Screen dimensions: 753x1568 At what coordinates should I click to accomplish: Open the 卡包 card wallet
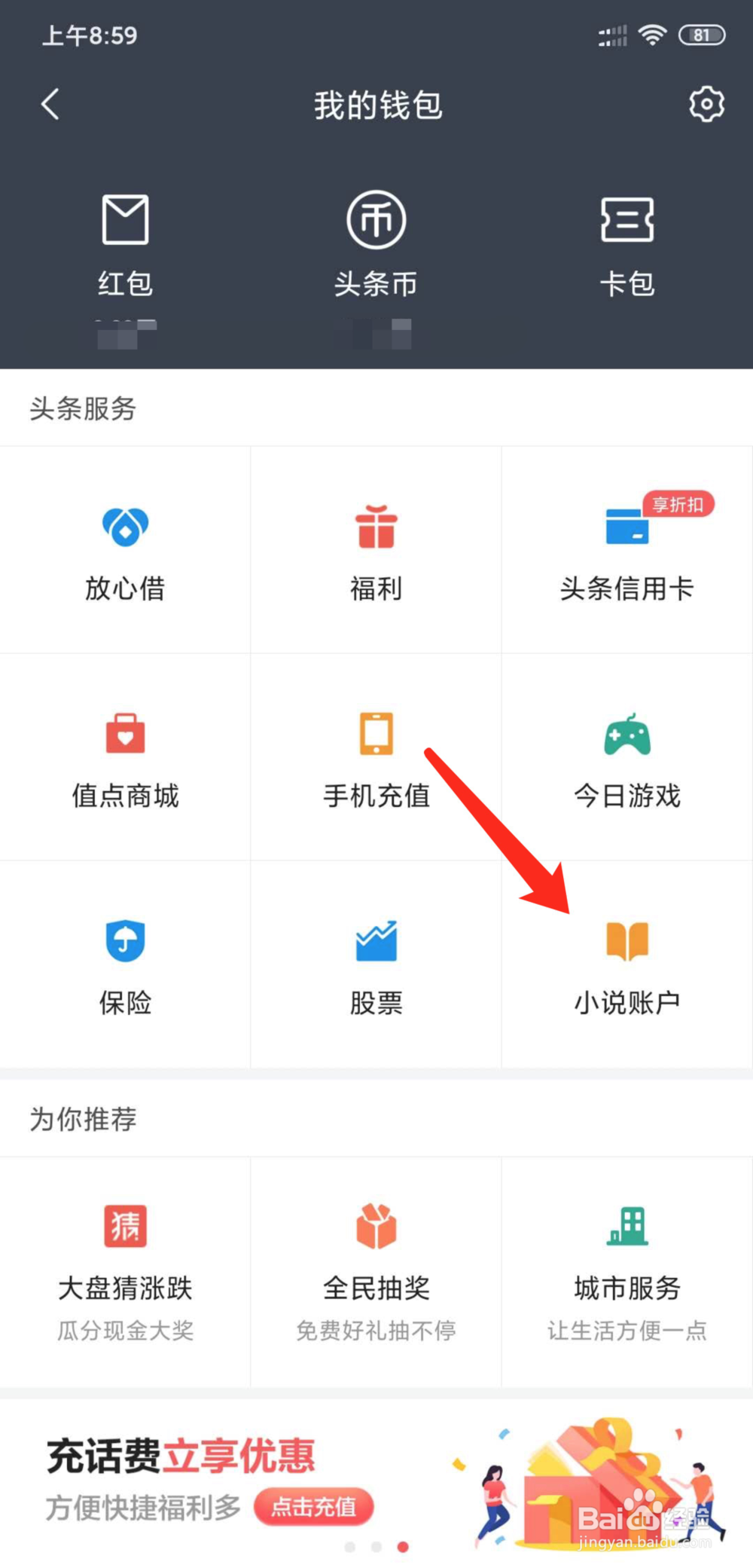[627, 241]
